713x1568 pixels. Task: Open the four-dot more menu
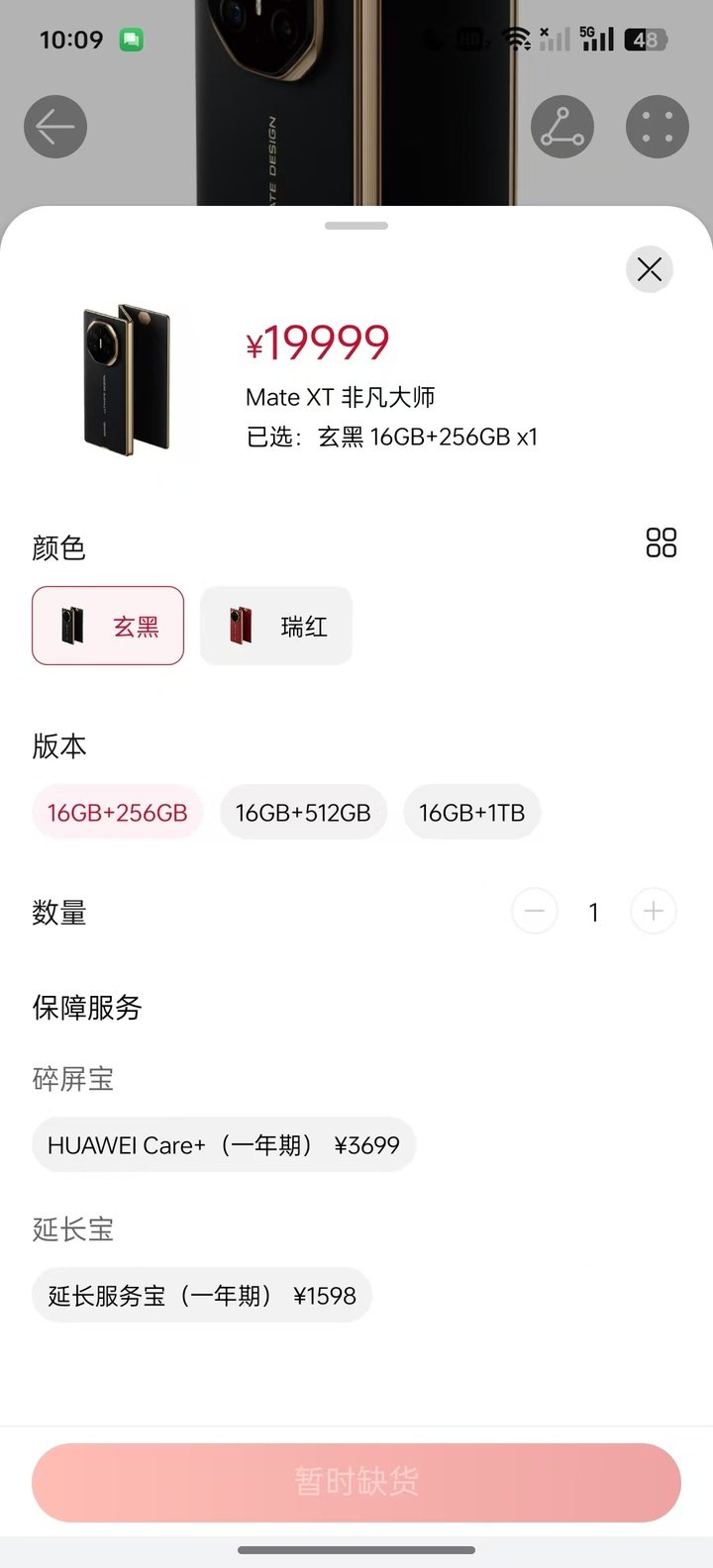[658, 127]
